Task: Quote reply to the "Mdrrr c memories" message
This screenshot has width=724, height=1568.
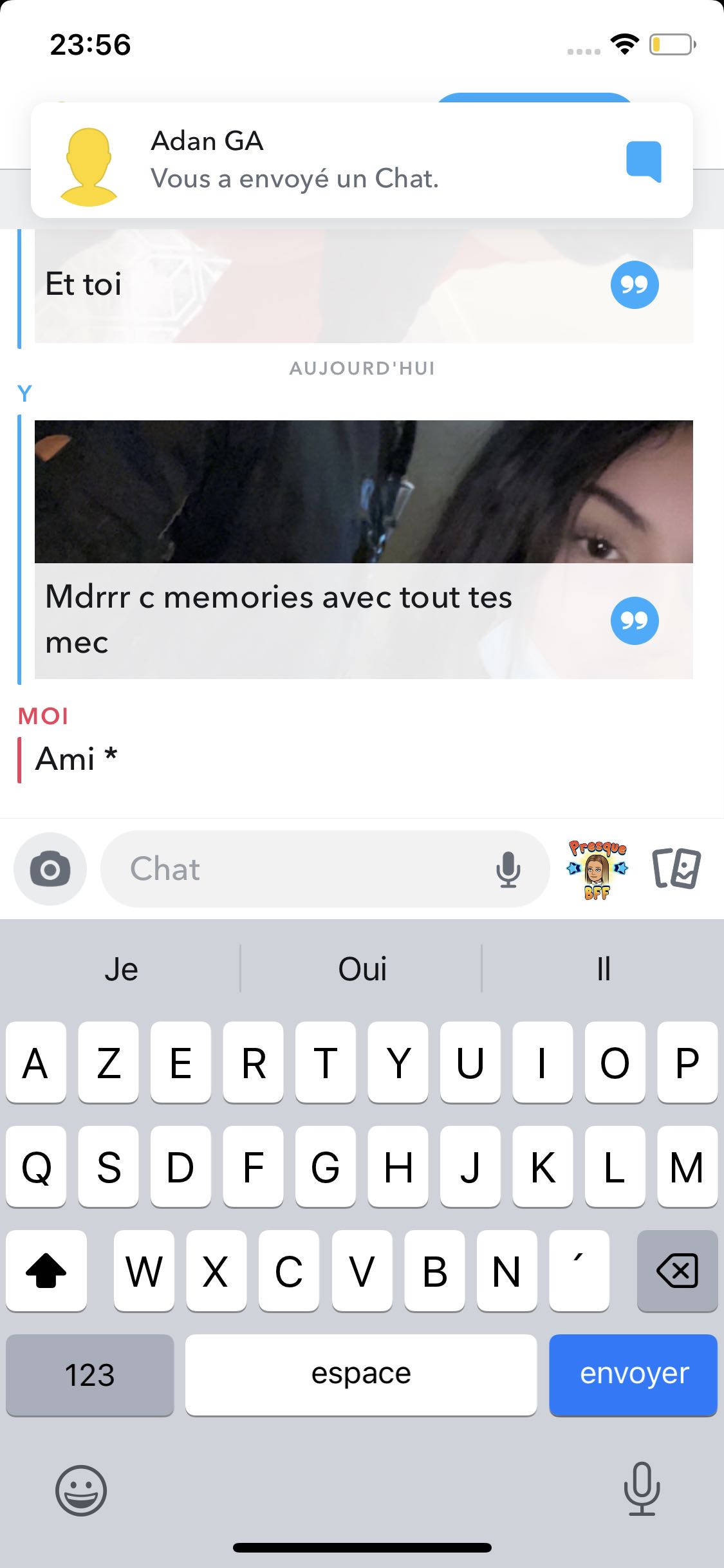Action: click(635, 621)
